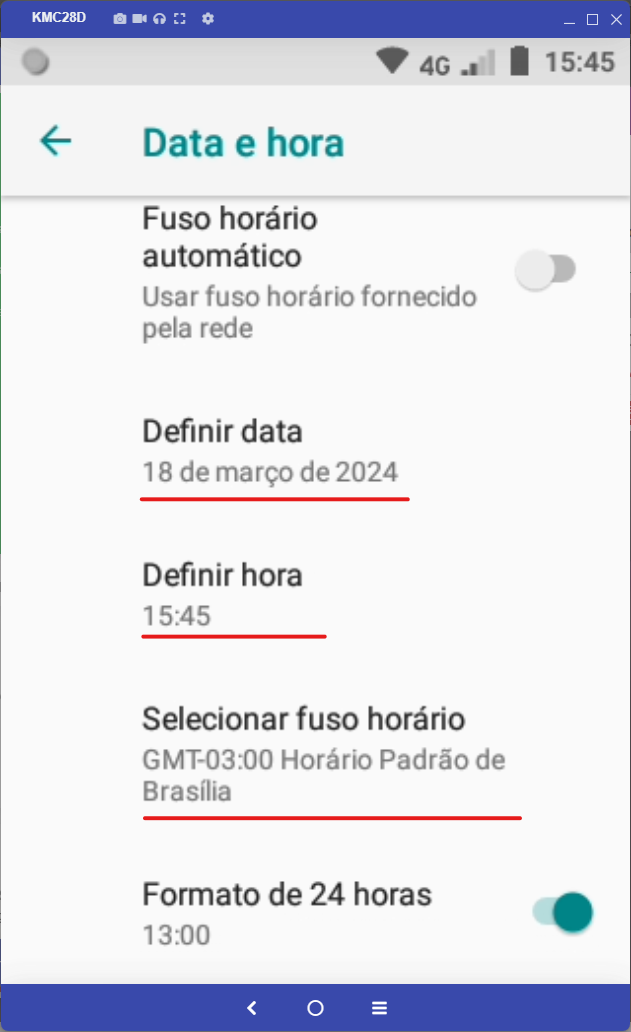Close the KMC28D window
Screen dimensions: 631x1032
click(617, 19)
